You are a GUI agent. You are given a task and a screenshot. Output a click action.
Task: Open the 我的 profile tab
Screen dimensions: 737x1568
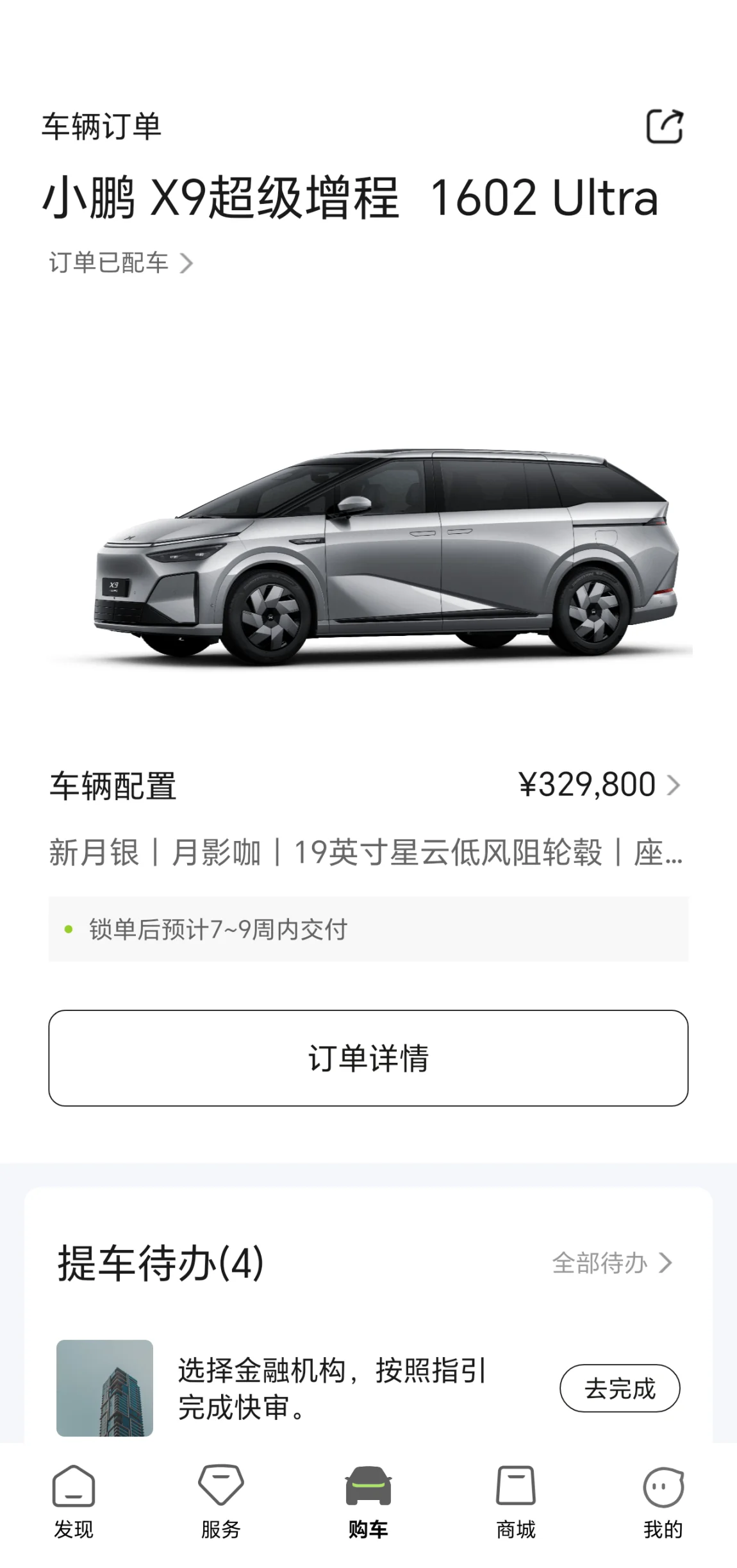663,1501
